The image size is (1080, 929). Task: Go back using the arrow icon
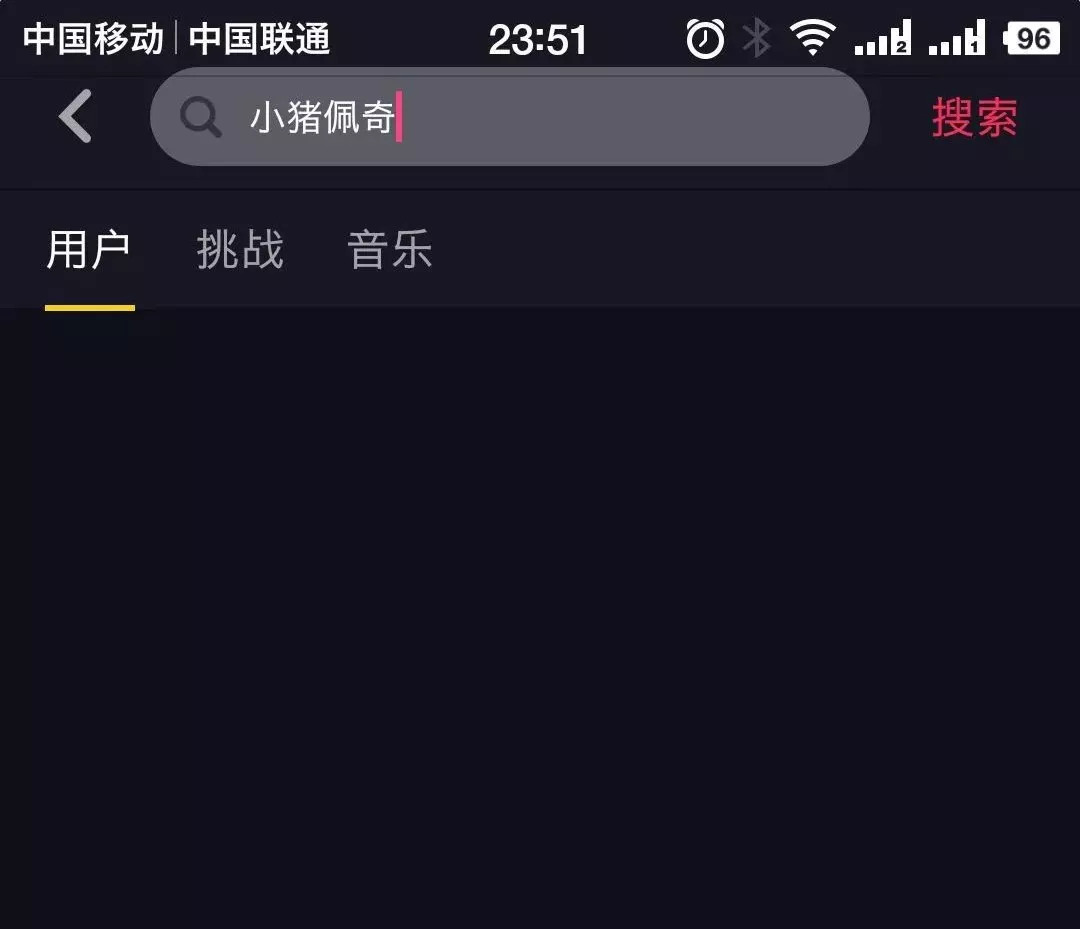click(x=75, y=116)
